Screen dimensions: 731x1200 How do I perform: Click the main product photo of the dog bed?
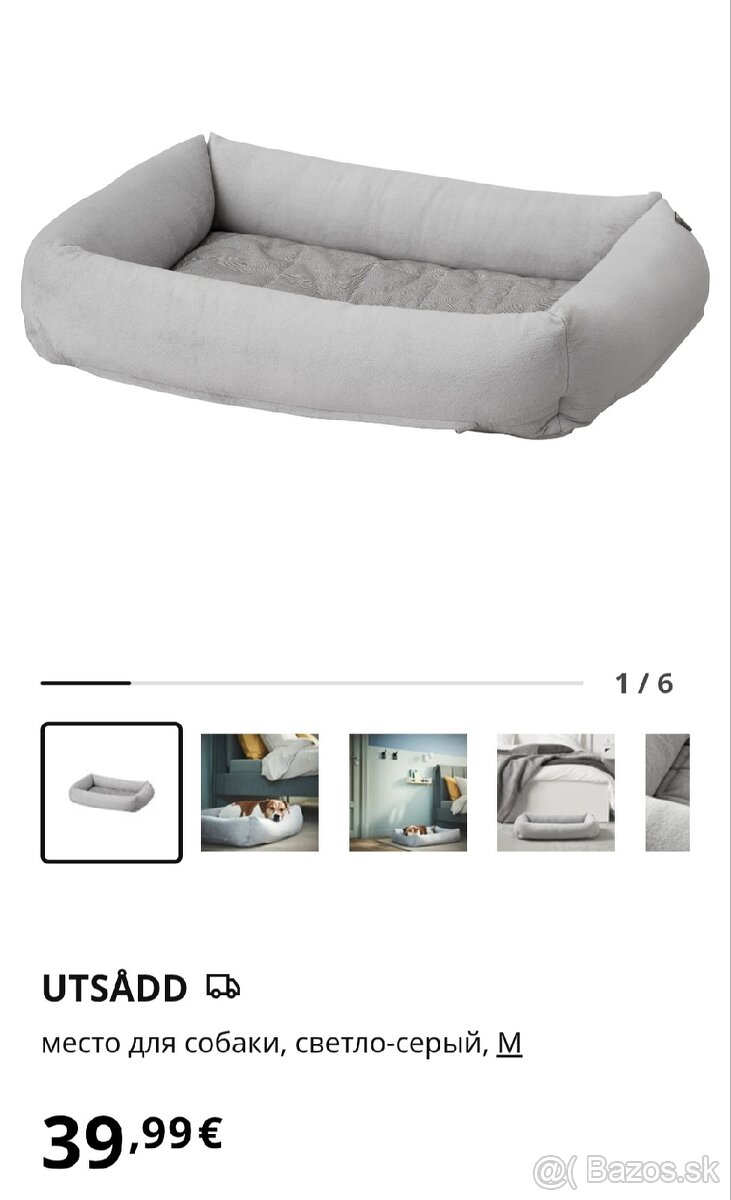pos(365,280)
